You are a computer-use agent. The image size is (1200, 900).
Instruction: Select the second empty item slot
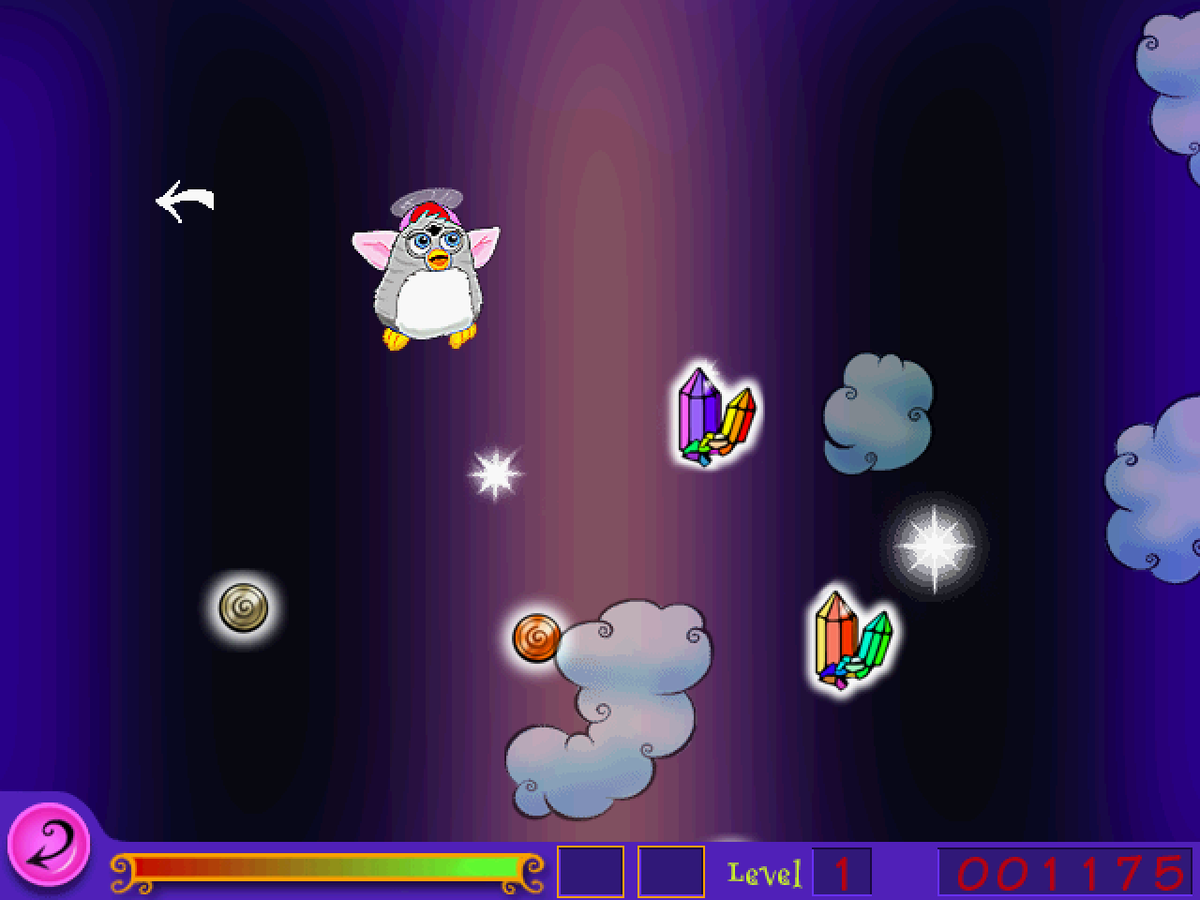click(x=671, y=870)
